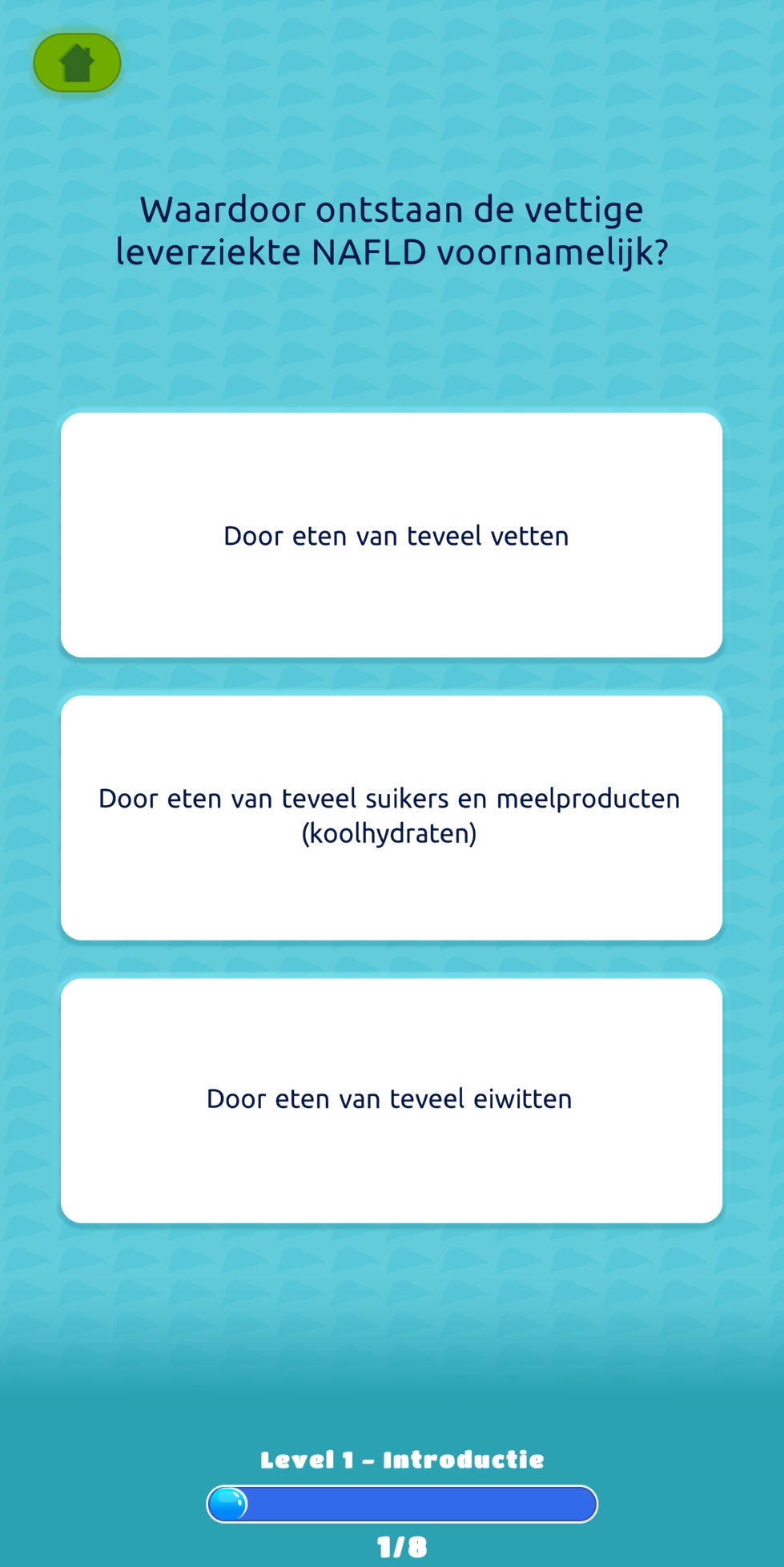Pick answer 'Door eten van teveel eiwitten'
This screenshot has width=784, height=1567.
(x=392, y=1101)
